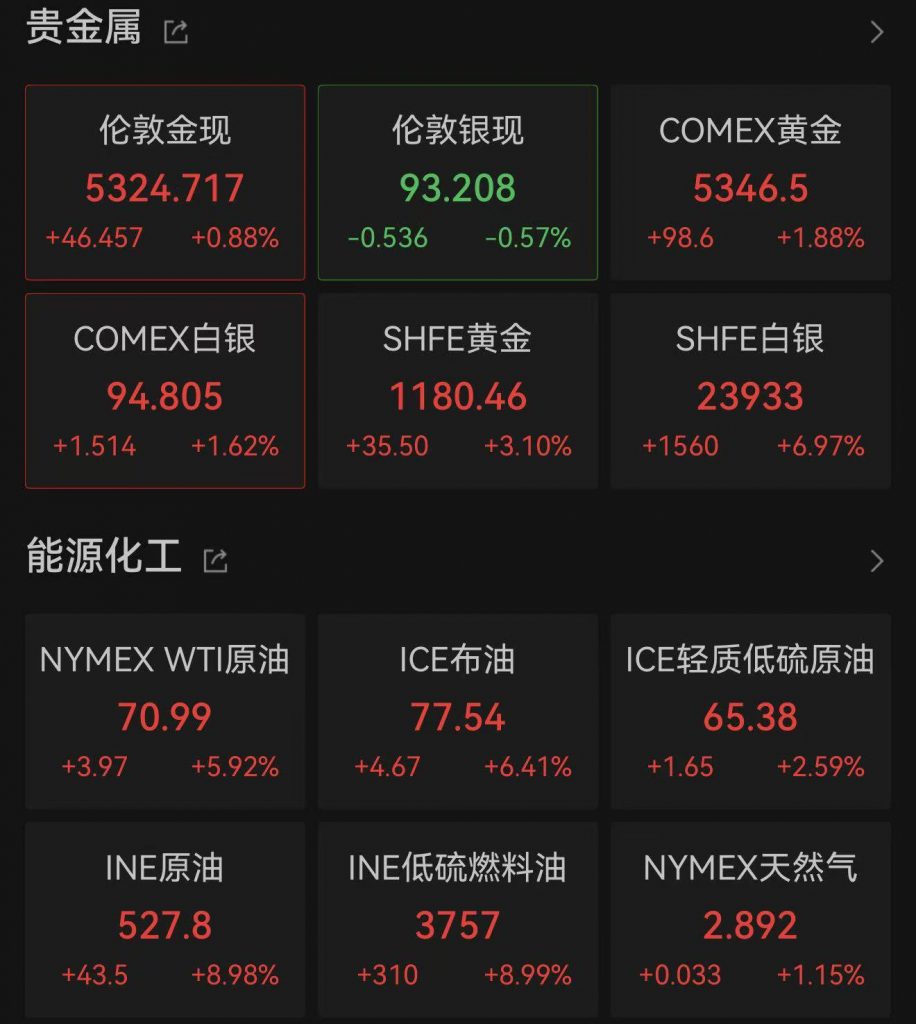Open the share icon next to 贵金属
Screen dimensions: 916x1024
(x=175, y=30)
